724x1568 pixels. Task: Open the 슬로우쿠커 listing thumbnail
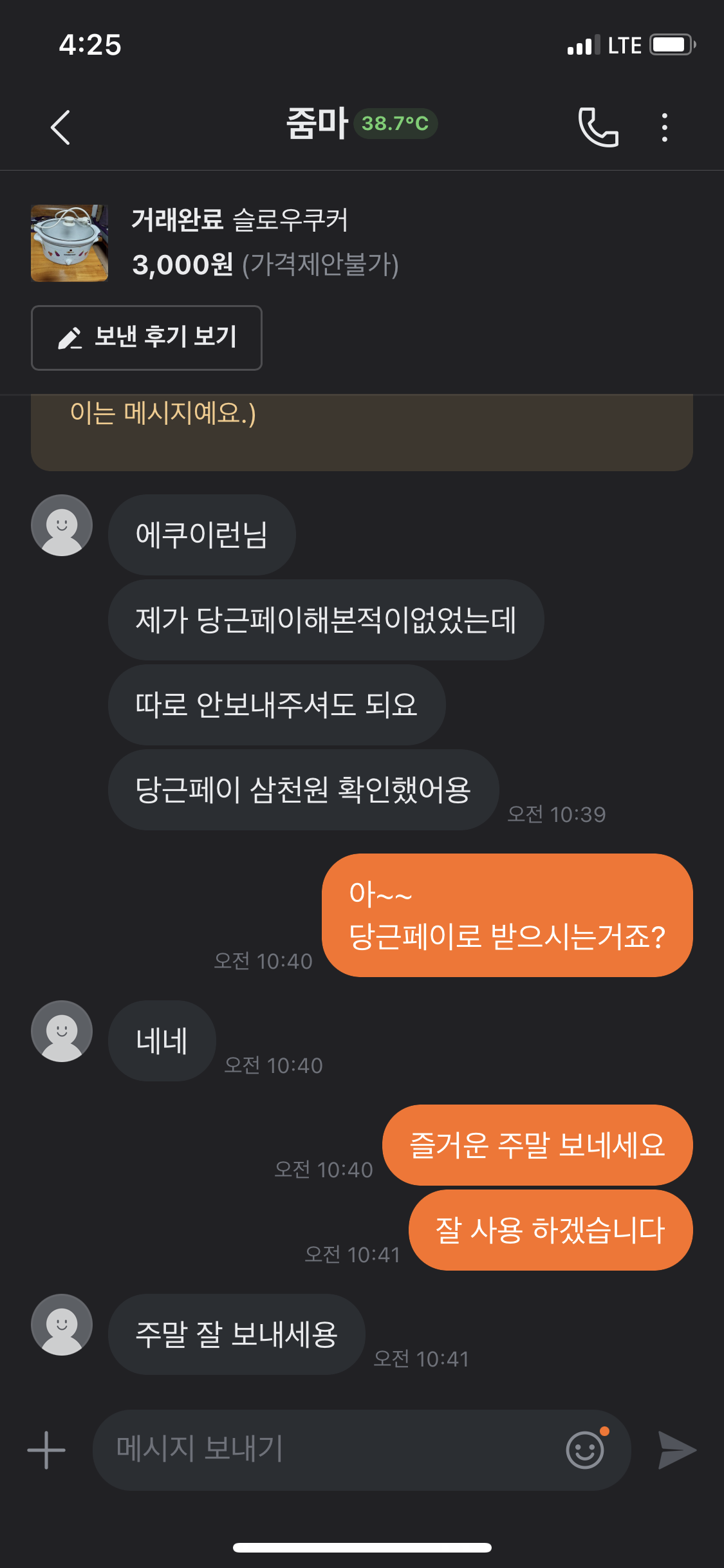(x=70, y=243)
